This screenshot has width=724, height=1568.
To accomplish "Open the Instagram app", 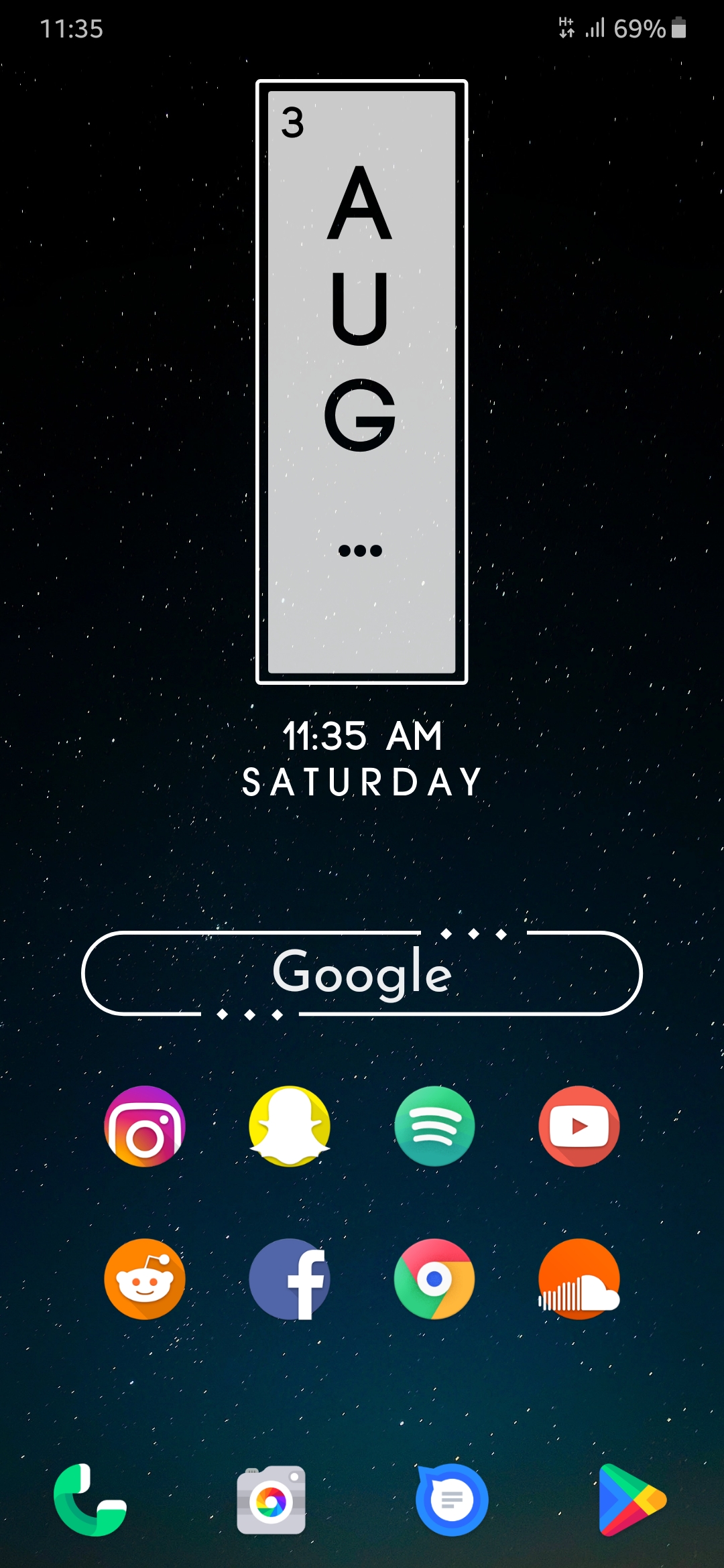I will [x=145, y=1126].
